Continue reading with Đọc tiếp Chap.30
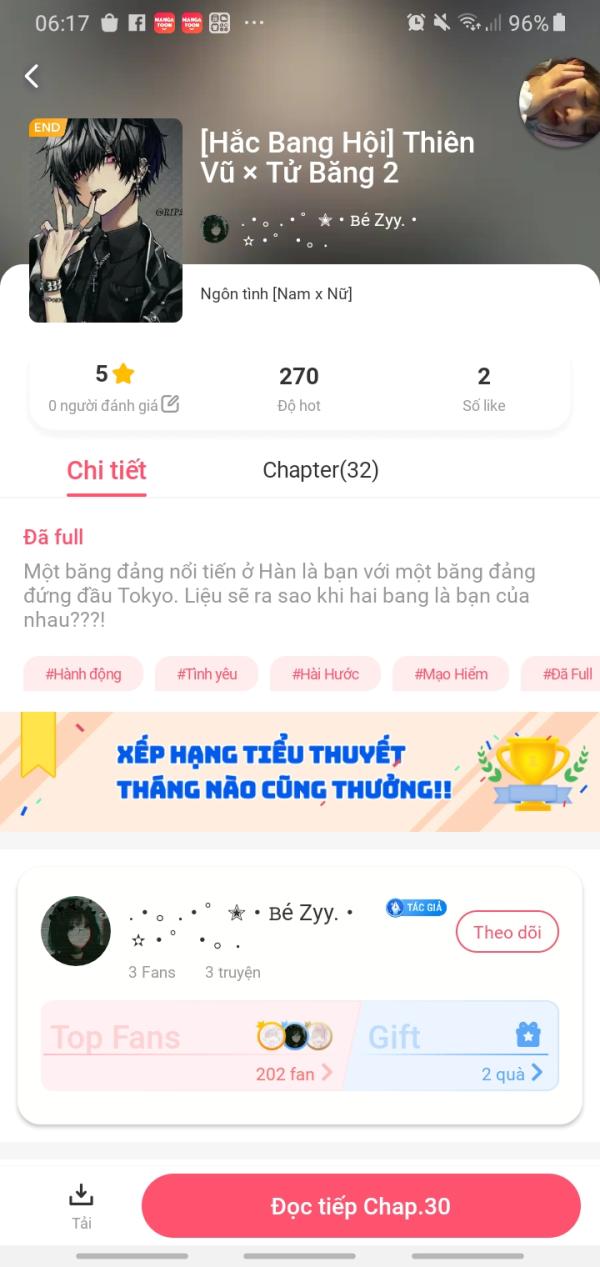The height and width of the screenshot is (1267, 600). (361, 1206)
